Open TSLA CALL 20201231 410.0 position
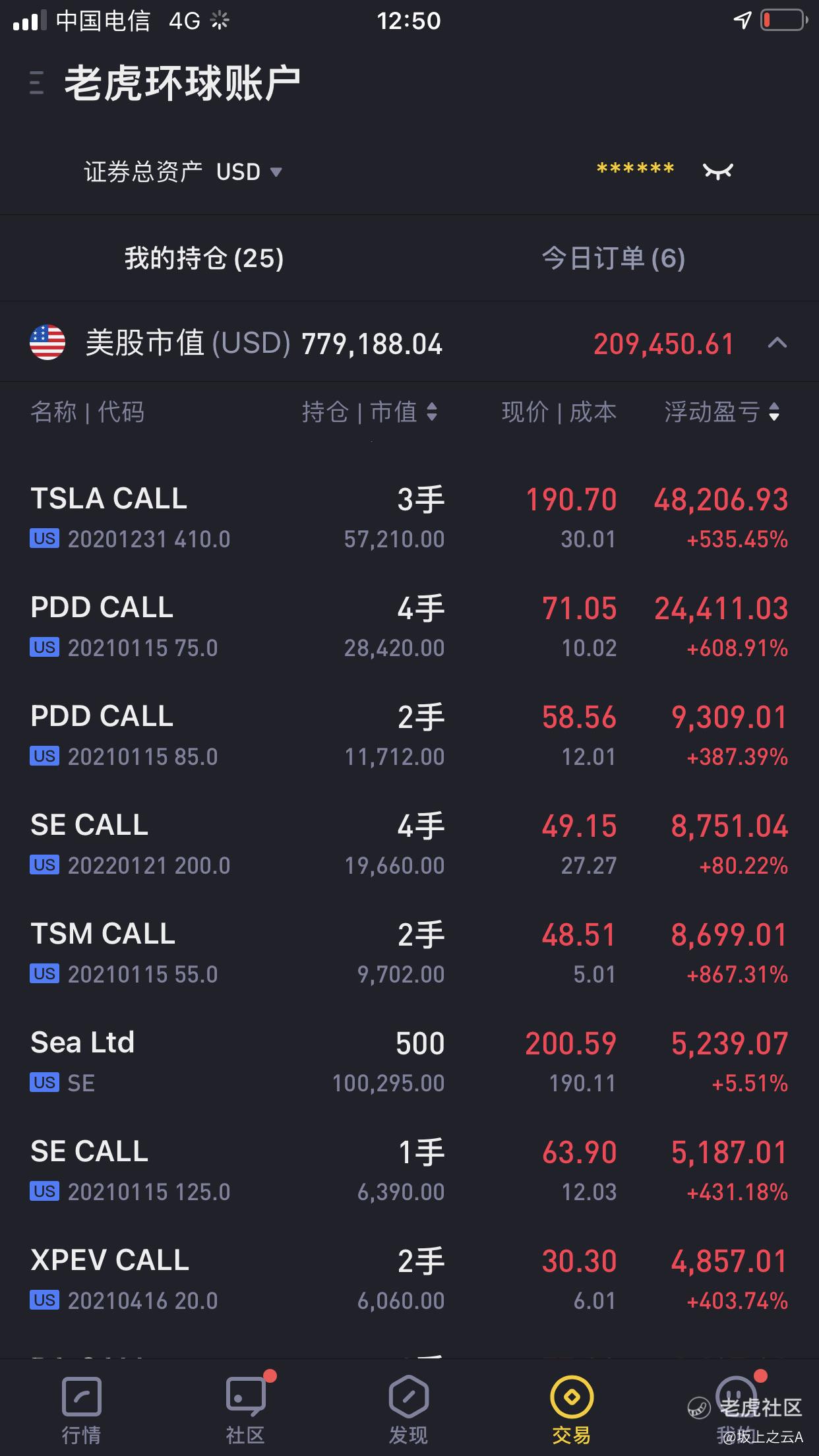 (x=409, y=518)
